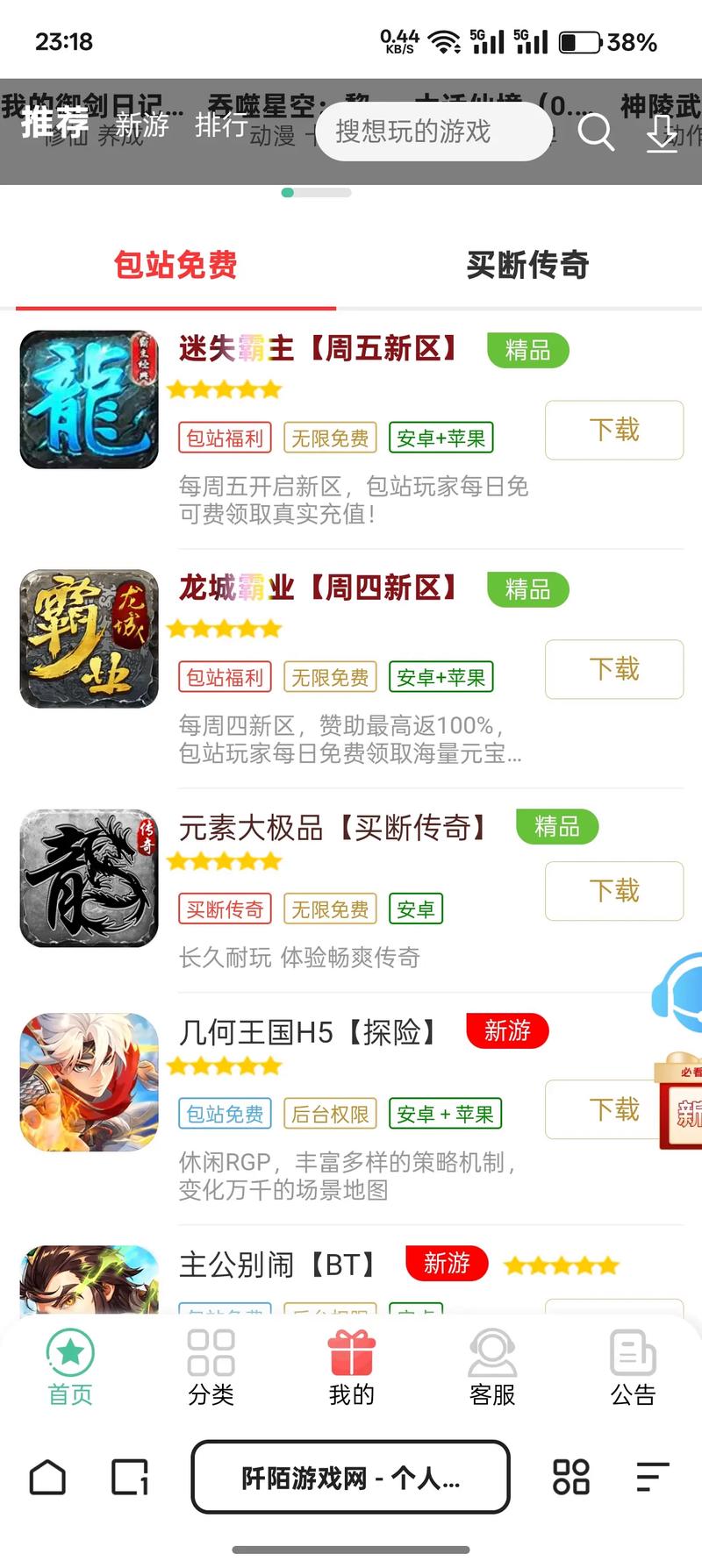Switch to the 买断传奇 tab

coord(527,266)
